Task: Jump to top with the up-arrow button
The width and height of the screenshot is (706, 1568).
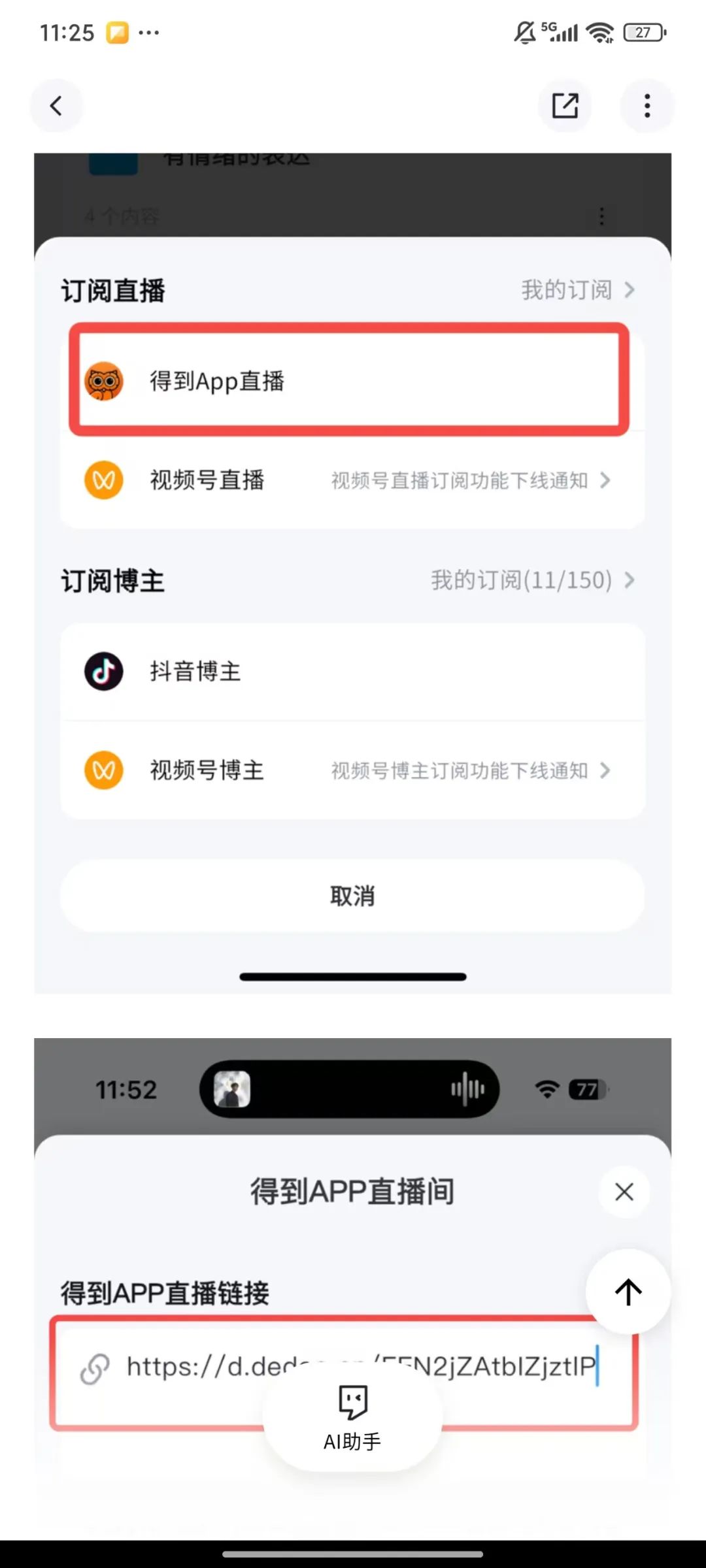Action: (628, 1292)
